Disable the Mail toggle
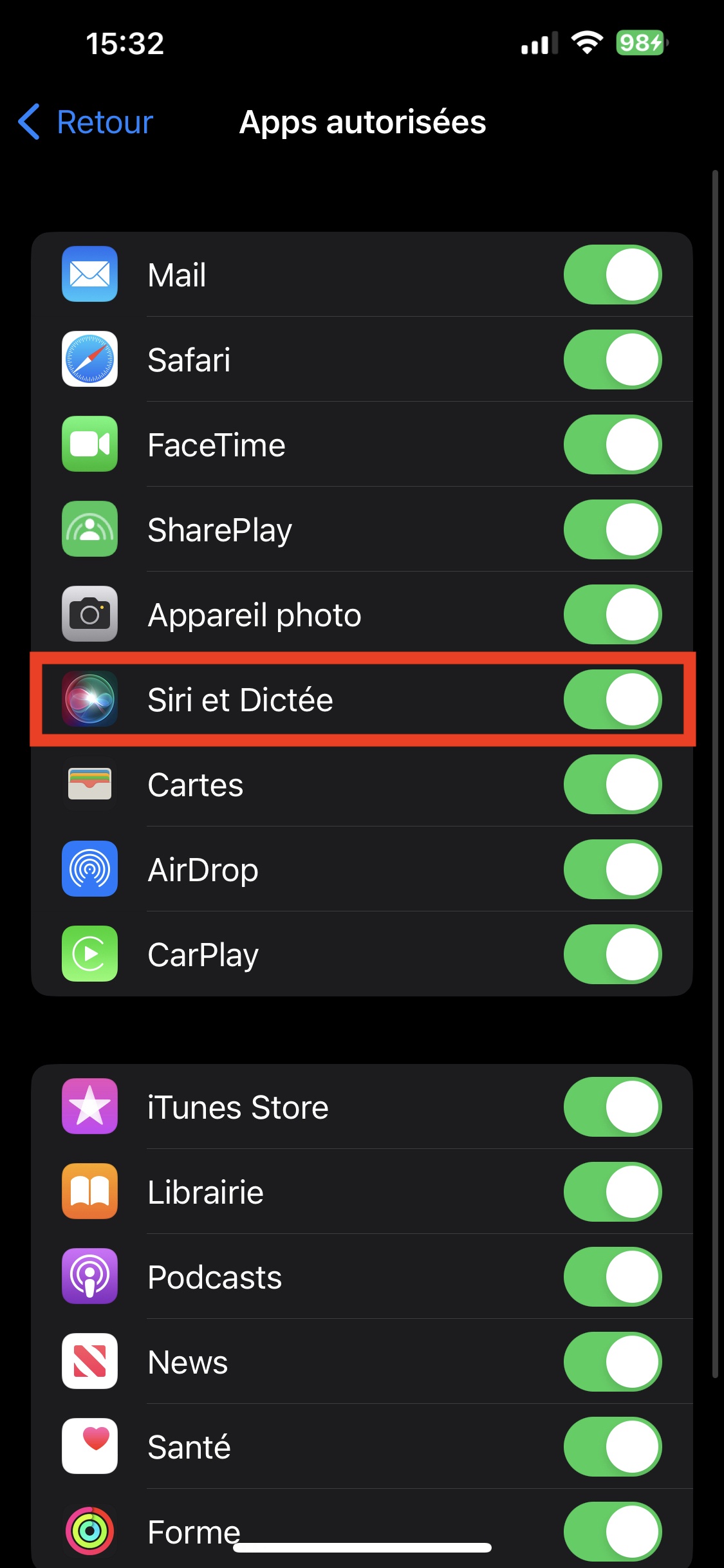This screenshot has width=724, height=1568. point(613,275)
